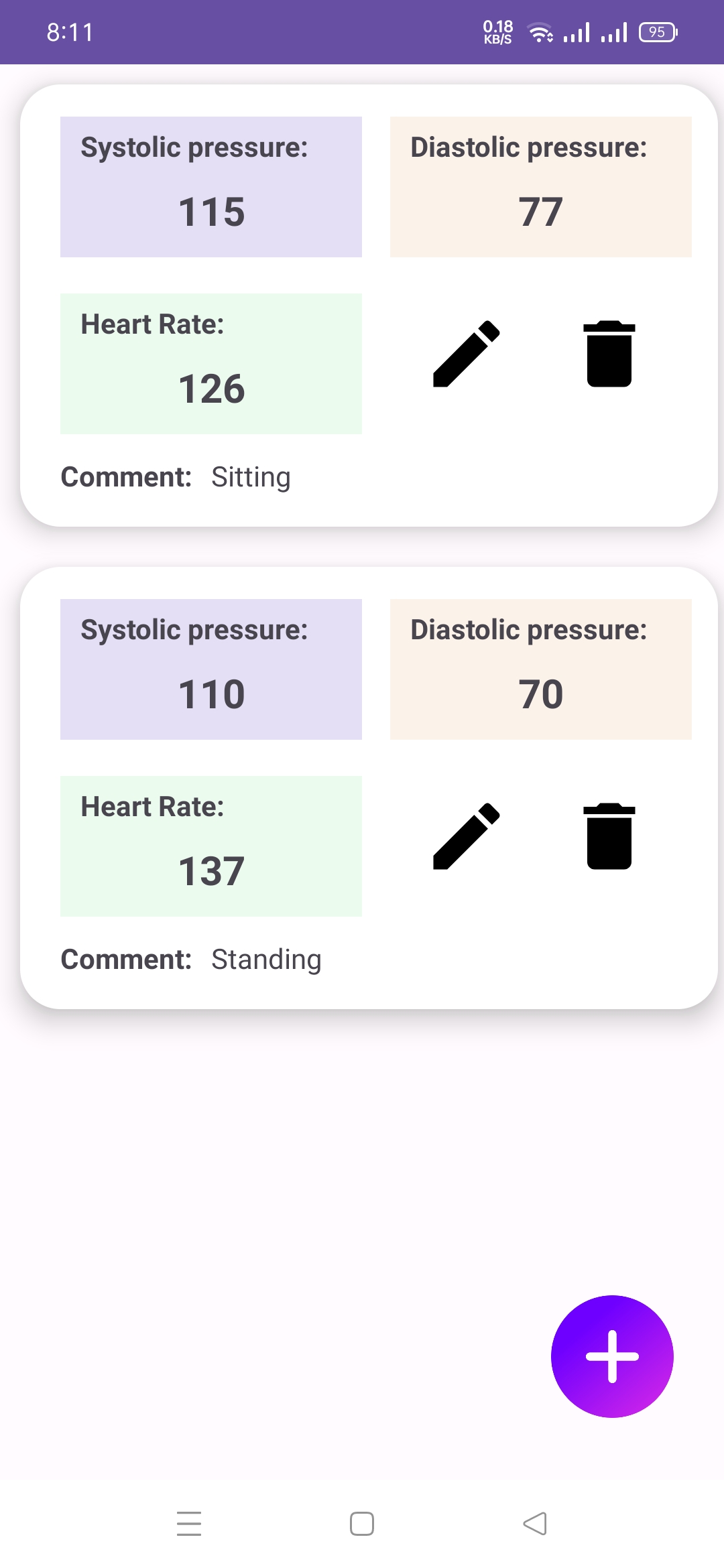Tap the Standing comment text

[x=265, y=960]
